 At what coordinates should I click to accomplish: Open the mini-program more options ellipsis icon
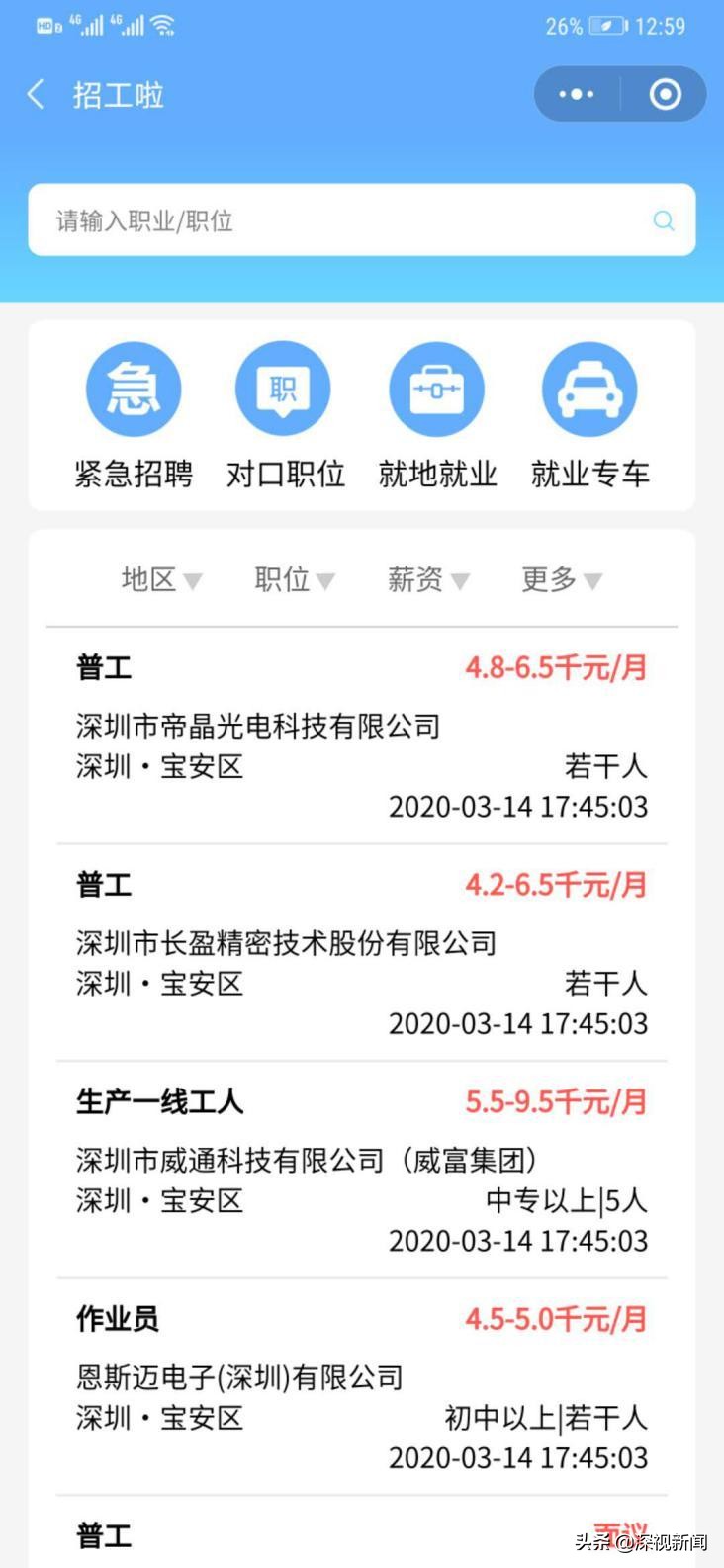(x=575, y=94)
